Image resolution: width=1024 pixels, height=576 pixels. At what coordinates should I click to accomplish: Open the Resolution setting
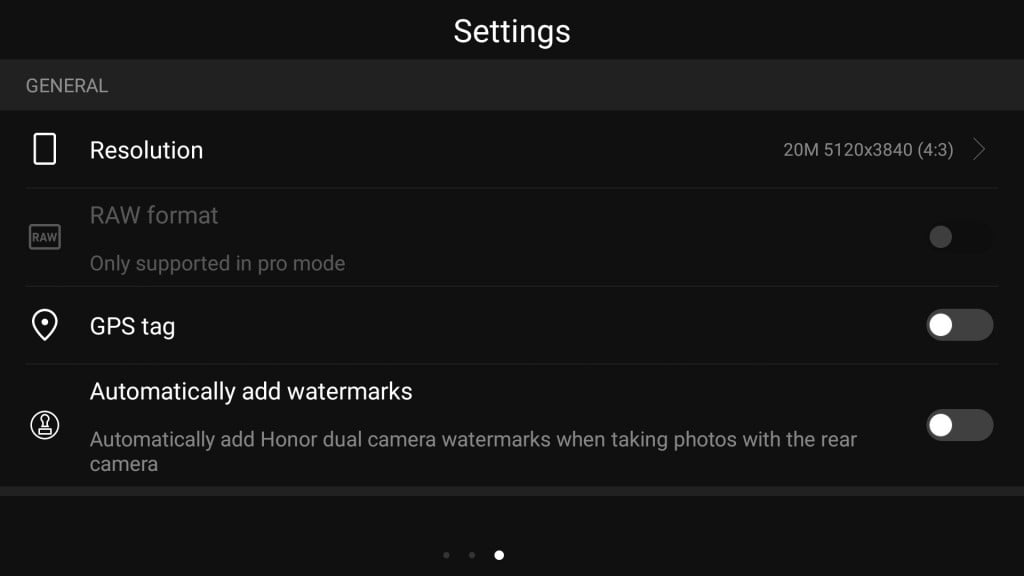(x=510, y=150)
